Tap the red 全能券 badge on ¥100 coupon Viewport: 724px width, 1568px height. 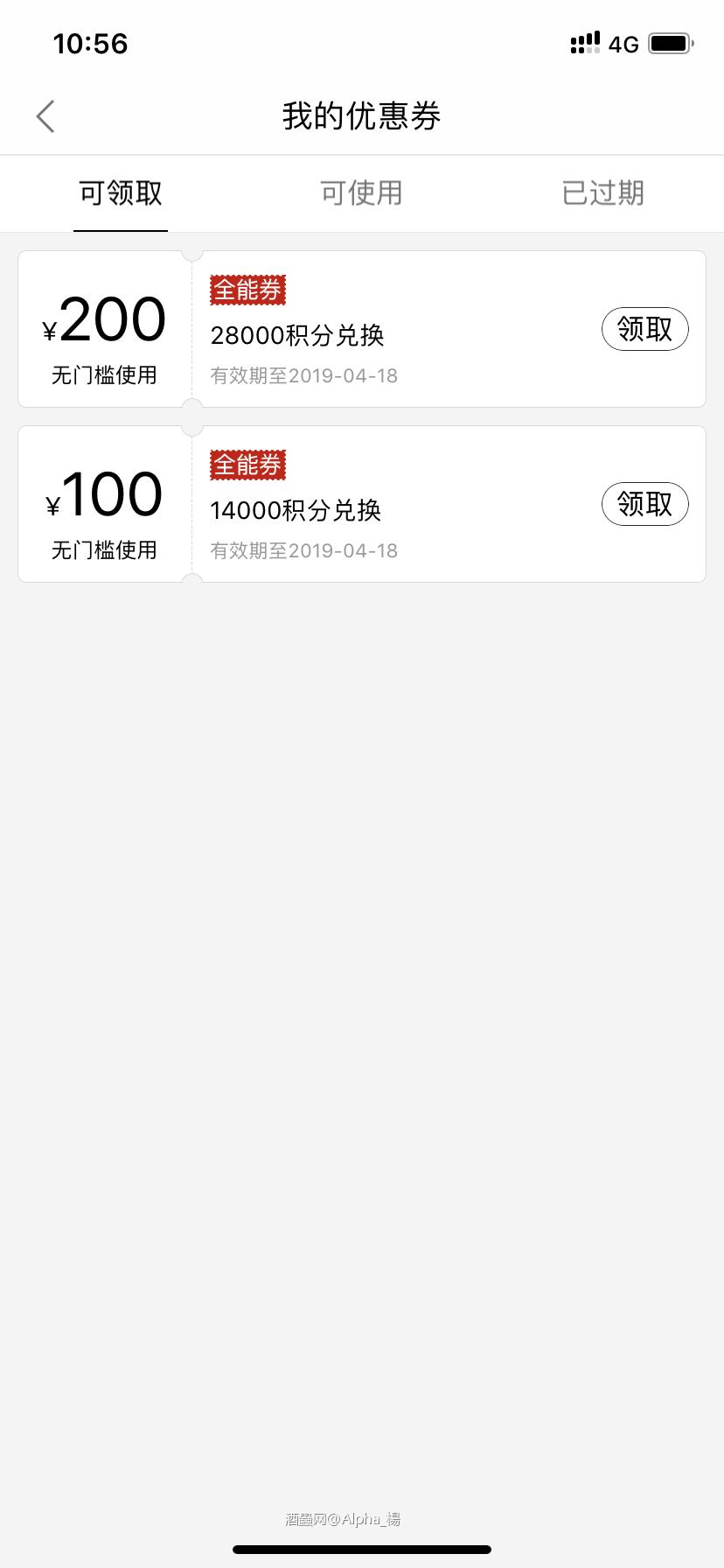click(247, 465)
